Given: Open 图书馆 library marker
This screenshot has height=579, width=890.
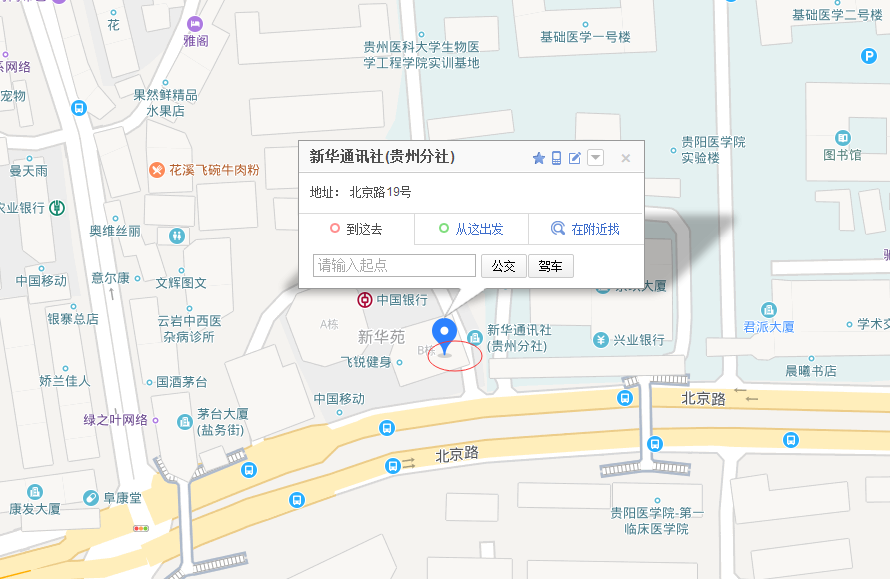Looking at the screenshot, I should pos(843,137).
